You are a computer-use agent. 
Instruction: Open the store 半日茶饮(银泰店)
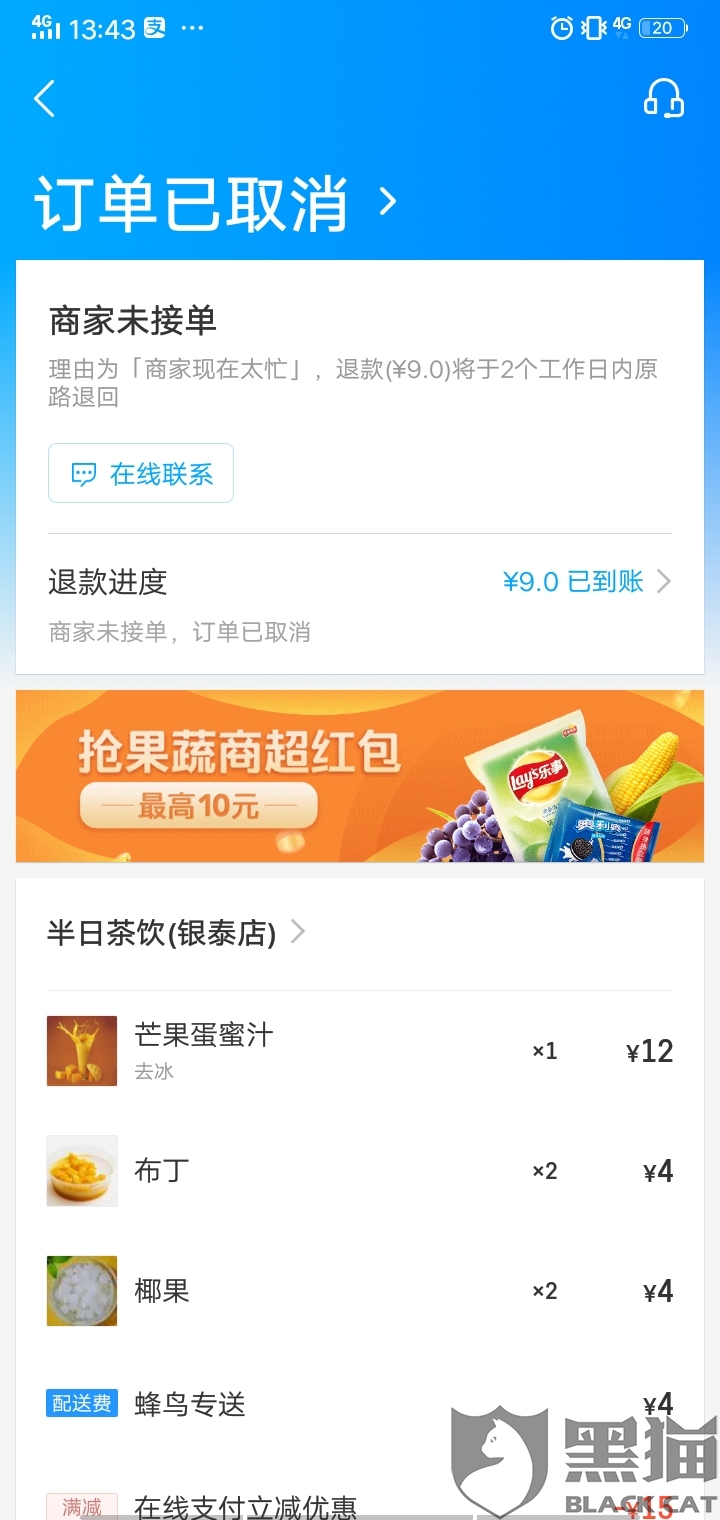[176, 933]
